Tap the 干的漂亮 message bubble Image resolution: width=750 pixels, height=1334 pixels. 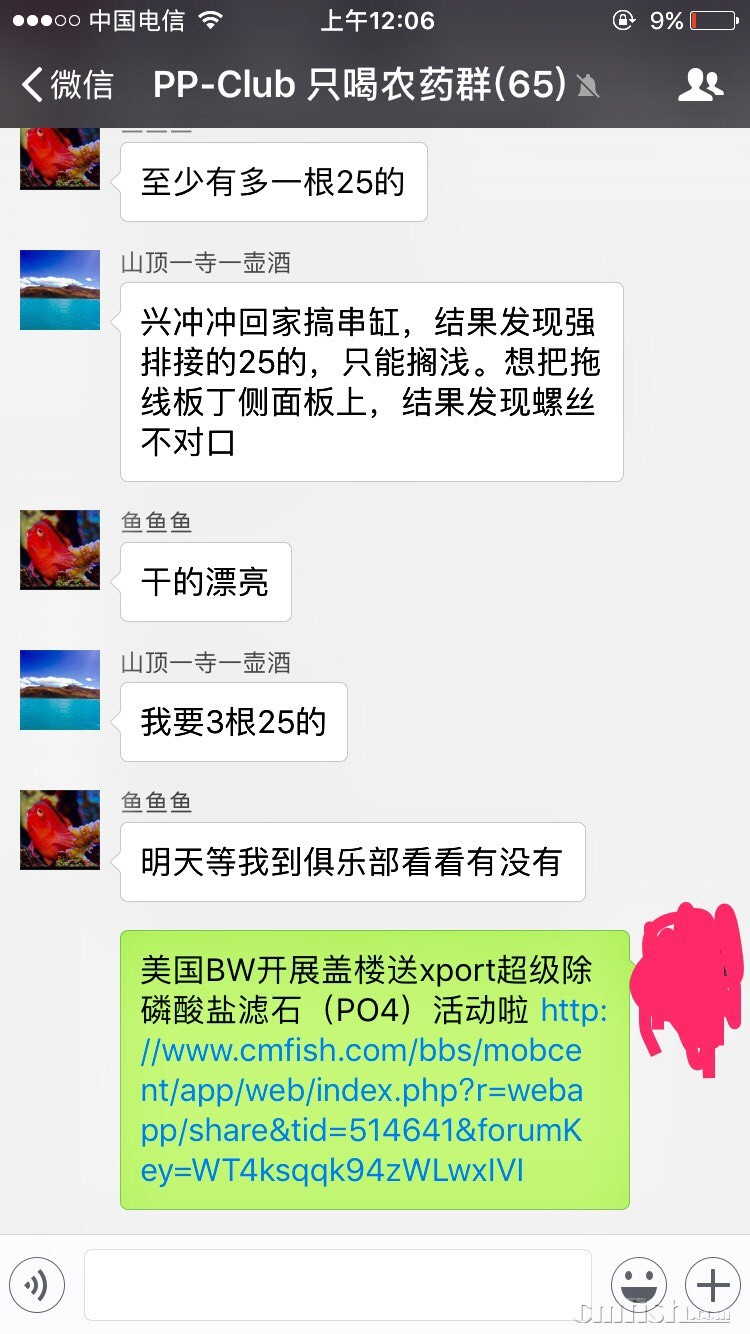pyautogui.click(x=205, y=581)
